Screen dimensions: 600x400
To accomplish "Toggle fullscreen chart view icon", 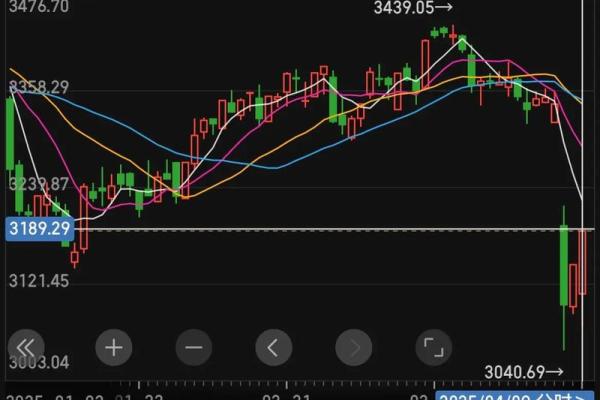I will 433,347.
